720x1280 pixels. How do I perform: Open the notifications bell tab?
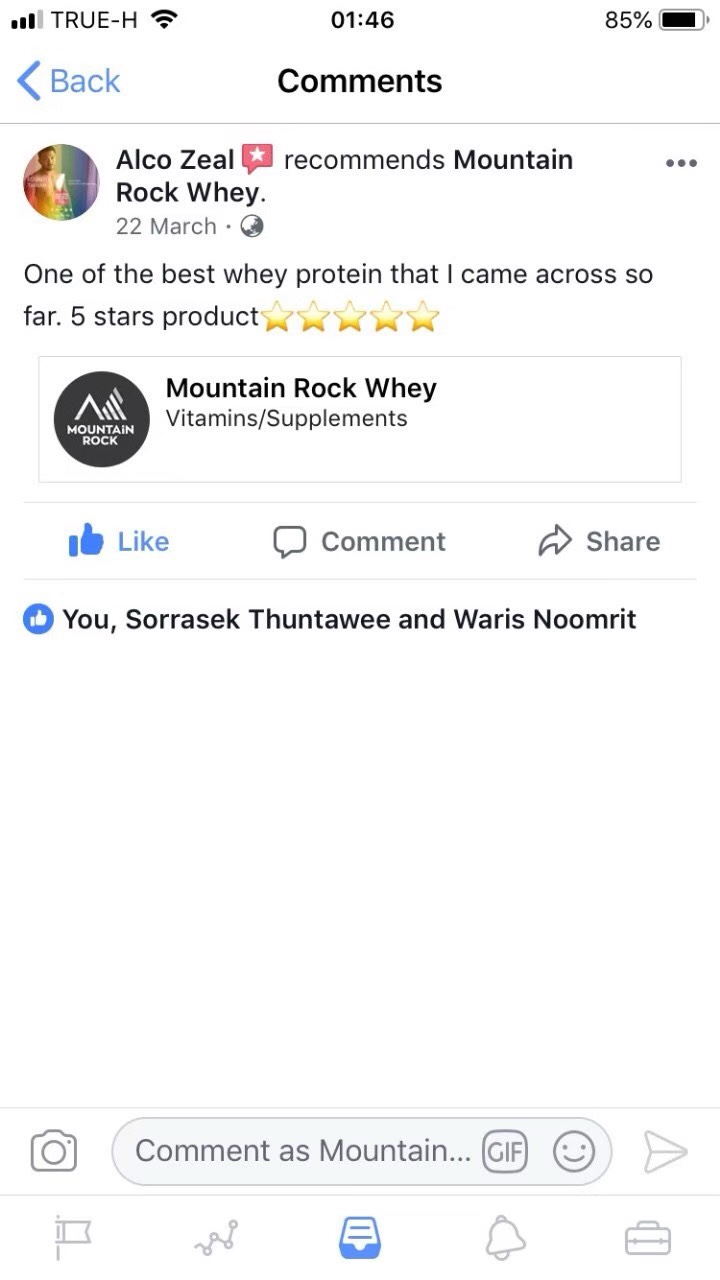coord(505,1238)
